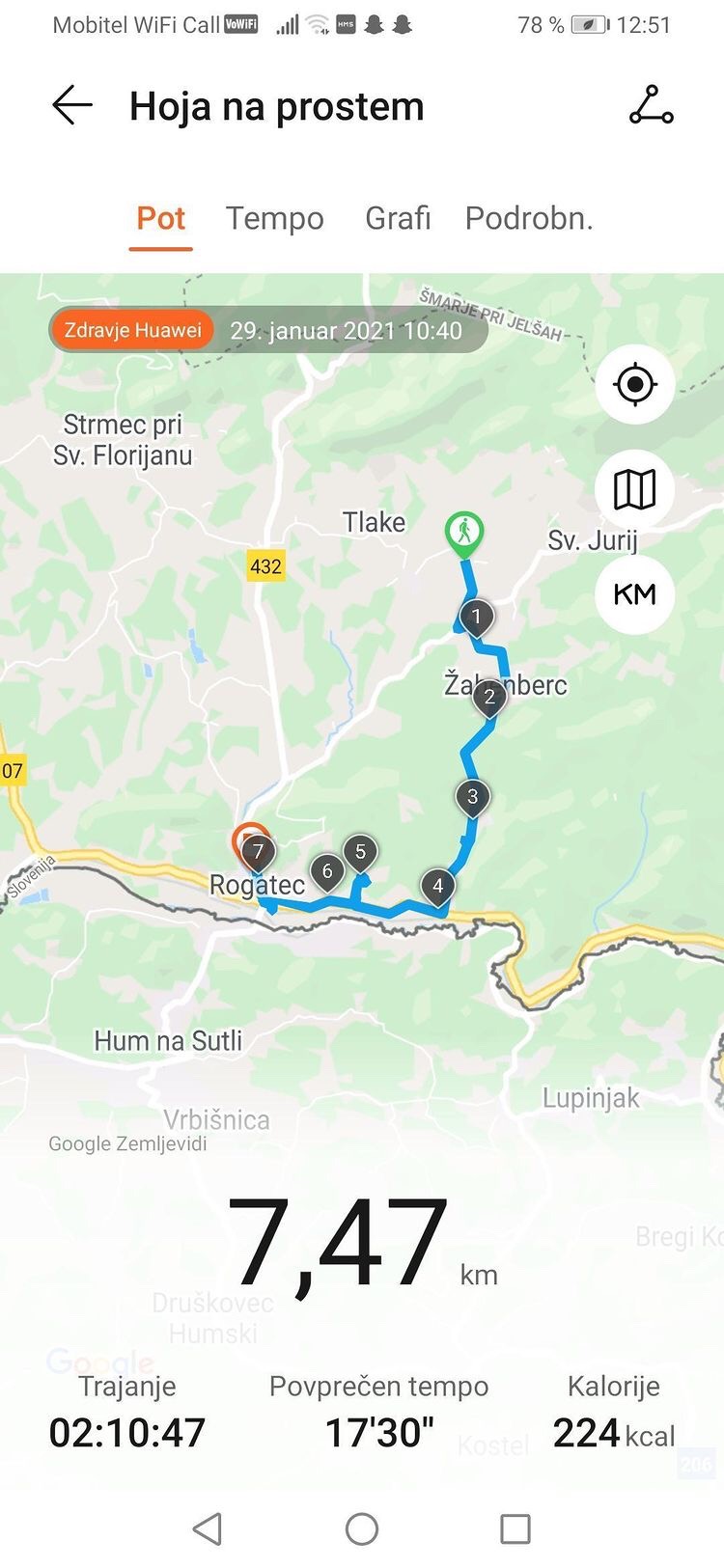
Task: Select the Pot tab
Action: pyautogui.click(x=160, y=218)
